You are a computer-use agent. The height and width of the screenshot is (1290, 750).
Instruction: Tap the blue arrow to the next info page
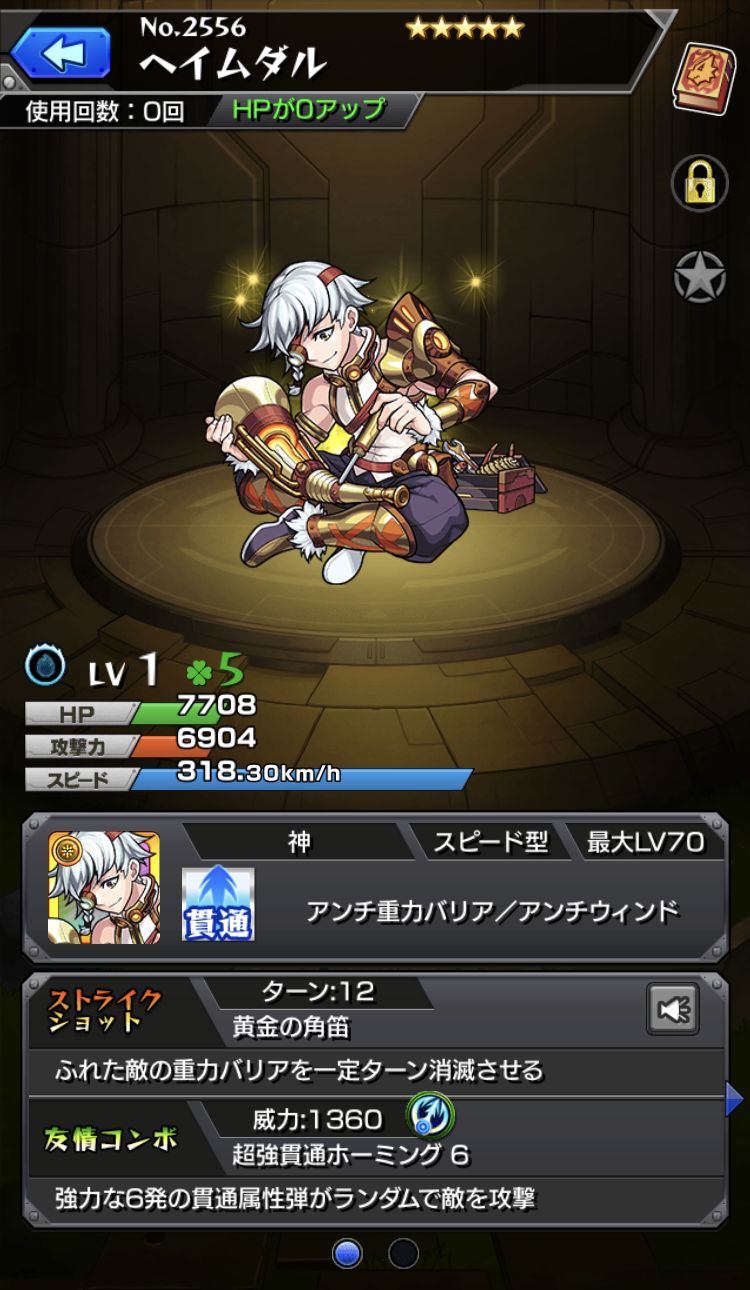(x=735, y=1100)
